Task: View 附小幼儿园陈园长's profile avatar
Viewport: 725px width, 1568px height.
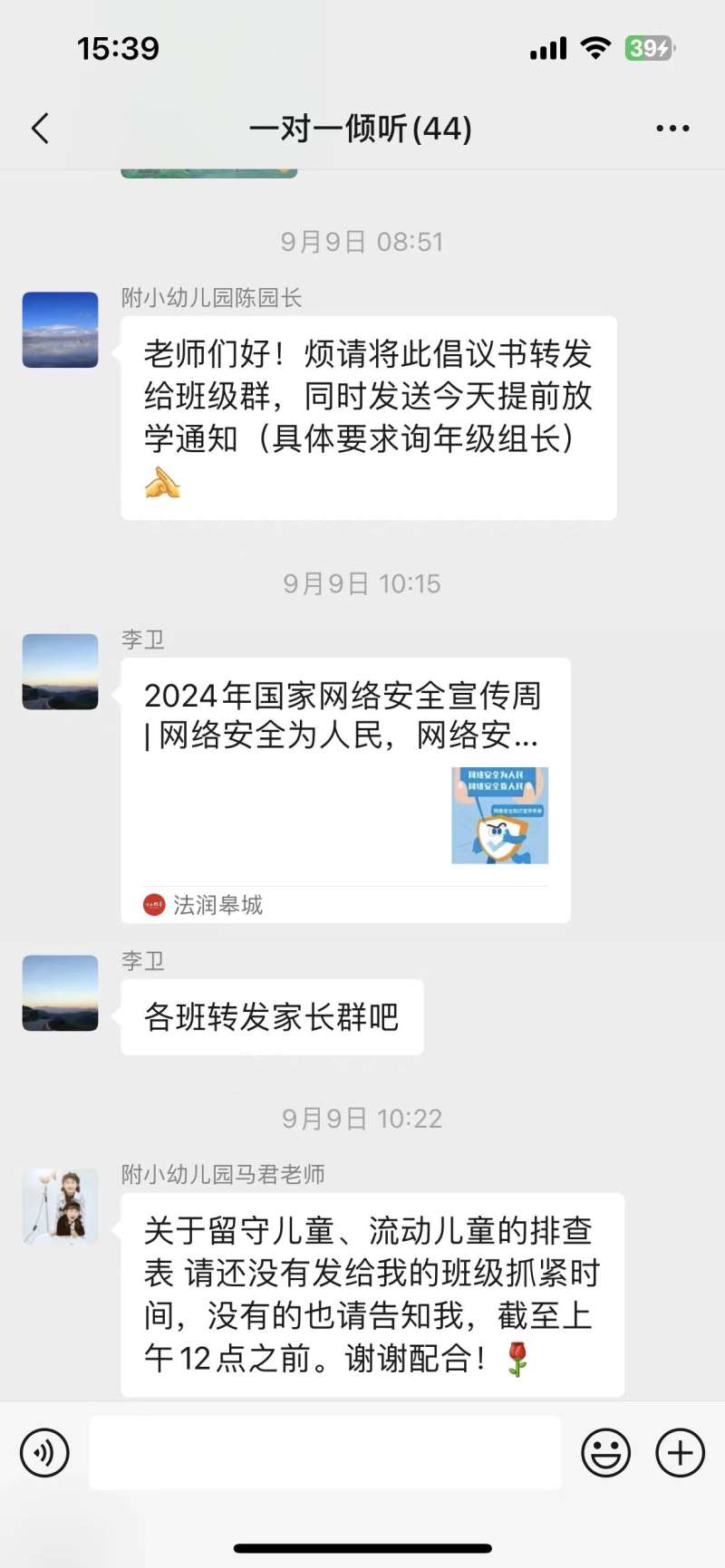Action: pyautogui.click(x=61, y=330)
